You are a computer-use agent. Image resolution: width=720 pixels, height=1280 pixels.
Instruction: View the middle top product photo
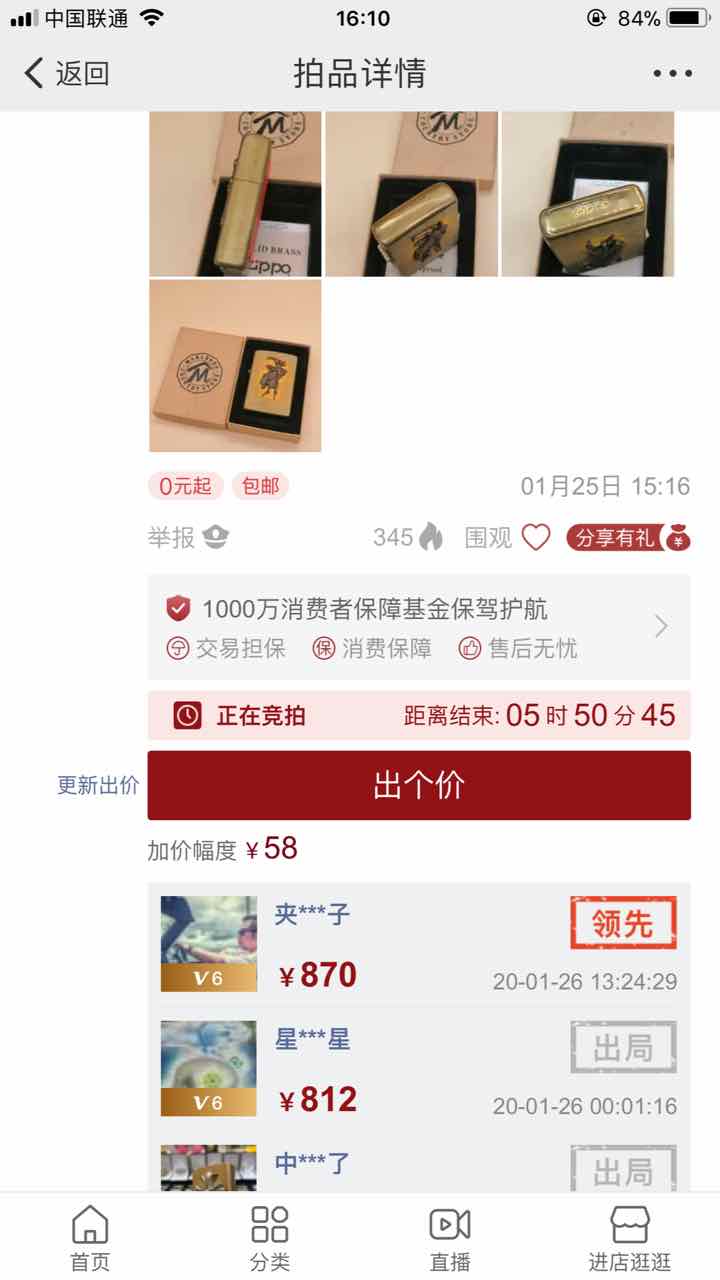click(411, 194)
